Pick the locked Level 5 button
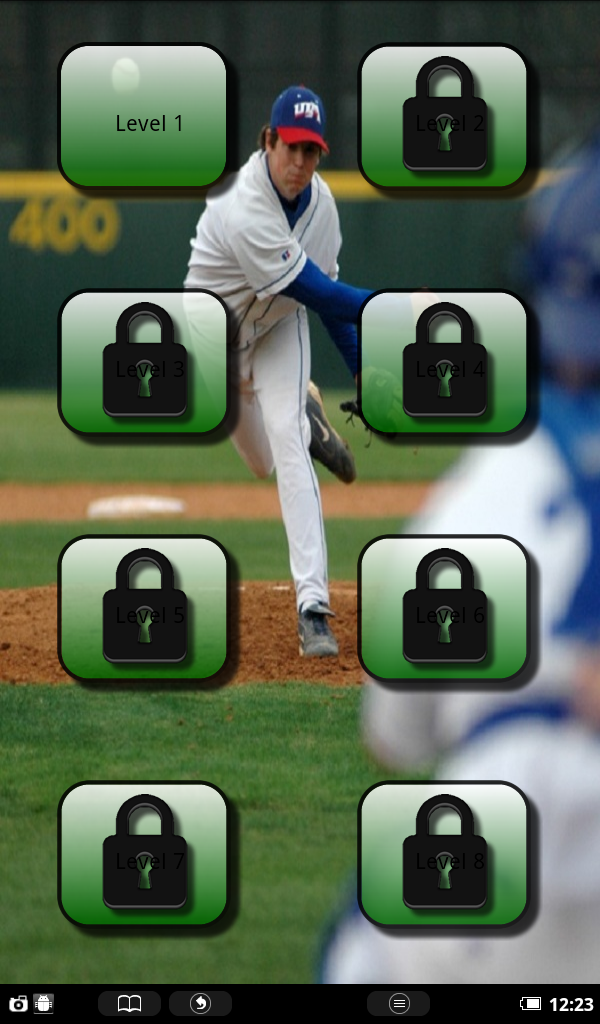The width and height of the screenshot is (600, 1024). pyautogui.click(x=144, y=609)
